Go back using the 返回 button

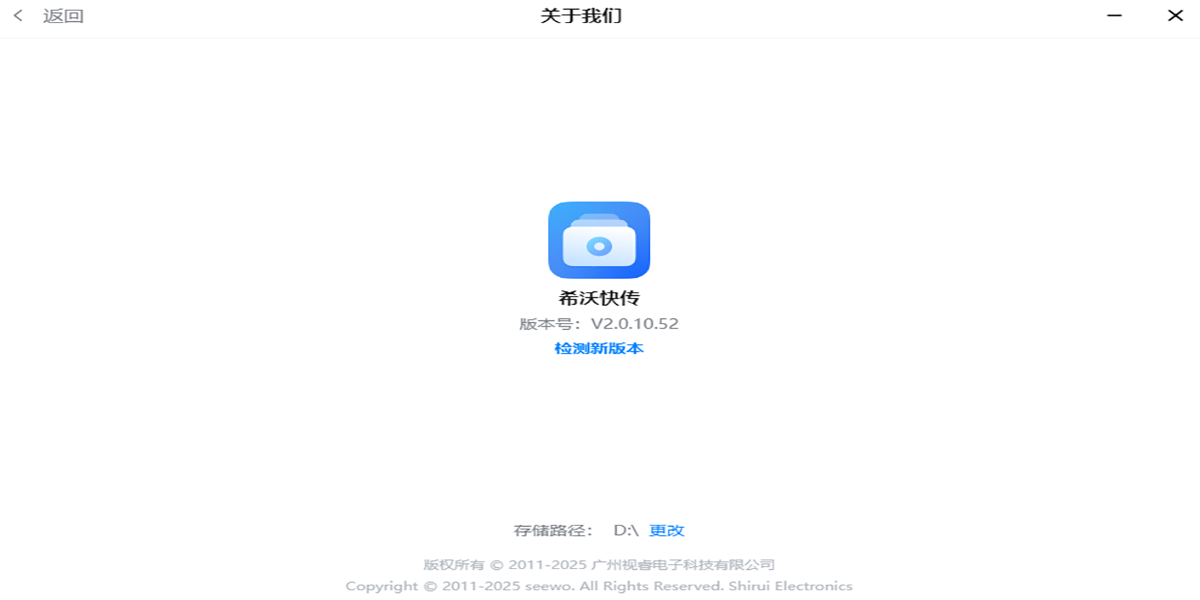click(x=49, y=16)
